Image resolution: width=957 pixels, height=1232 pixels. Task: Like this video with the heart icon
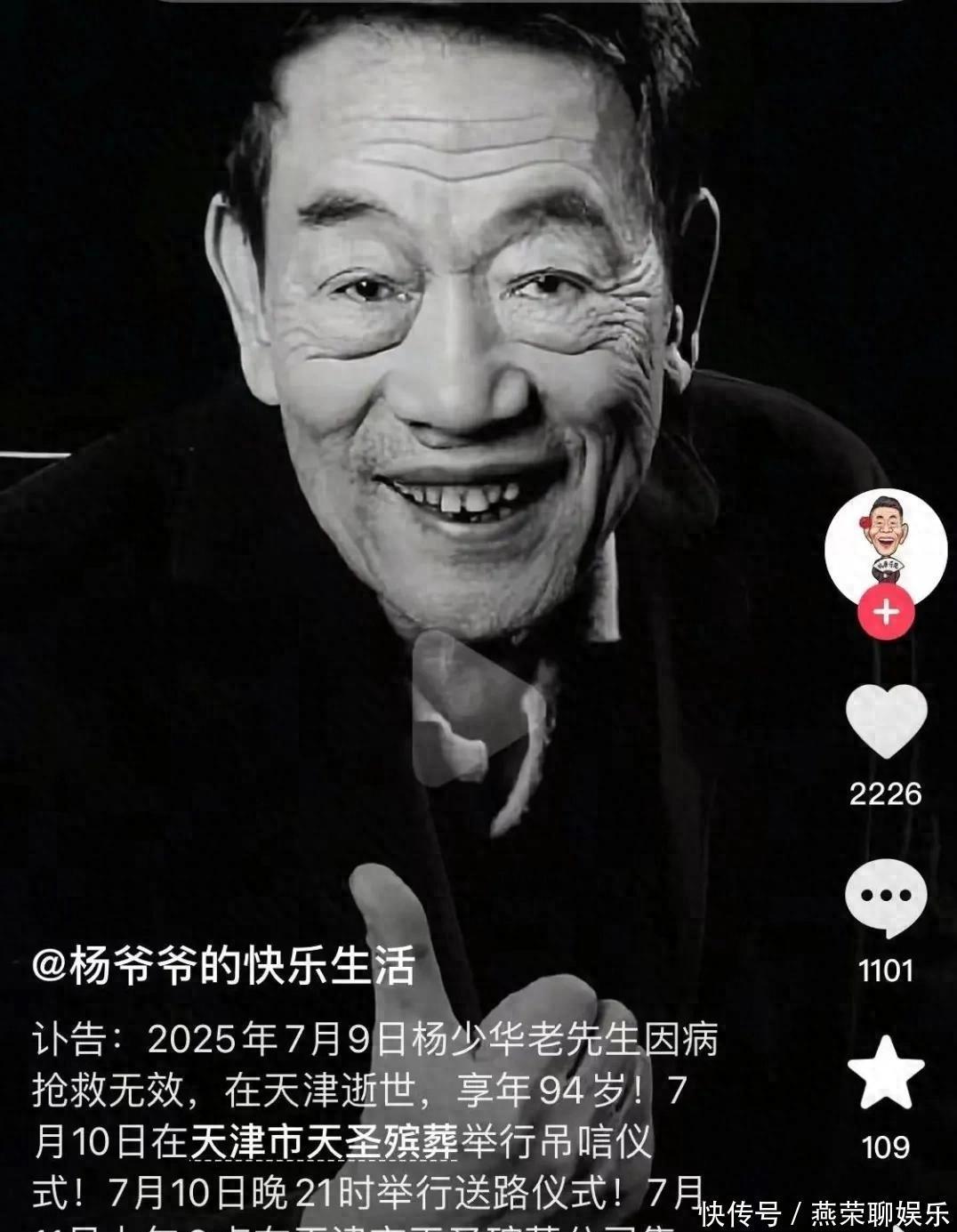[886, 721]
